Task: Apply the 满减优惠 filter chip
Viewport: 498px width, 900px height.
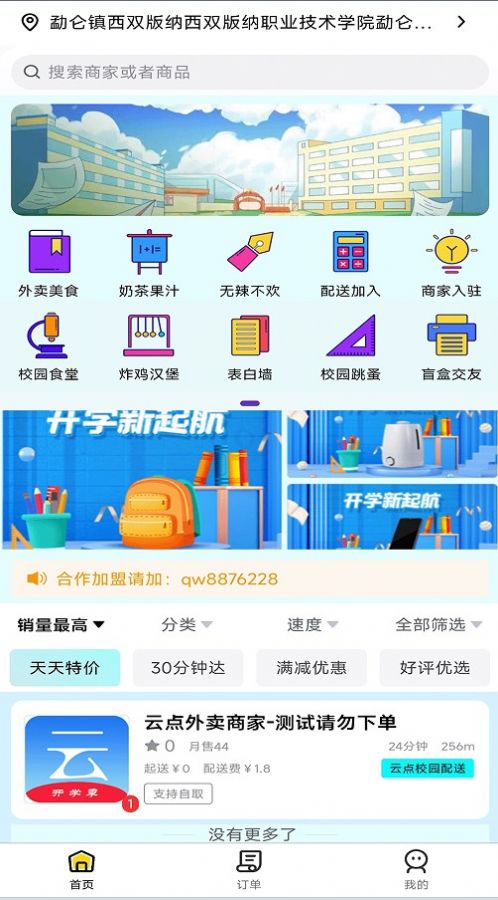Action: click(312, 668)
